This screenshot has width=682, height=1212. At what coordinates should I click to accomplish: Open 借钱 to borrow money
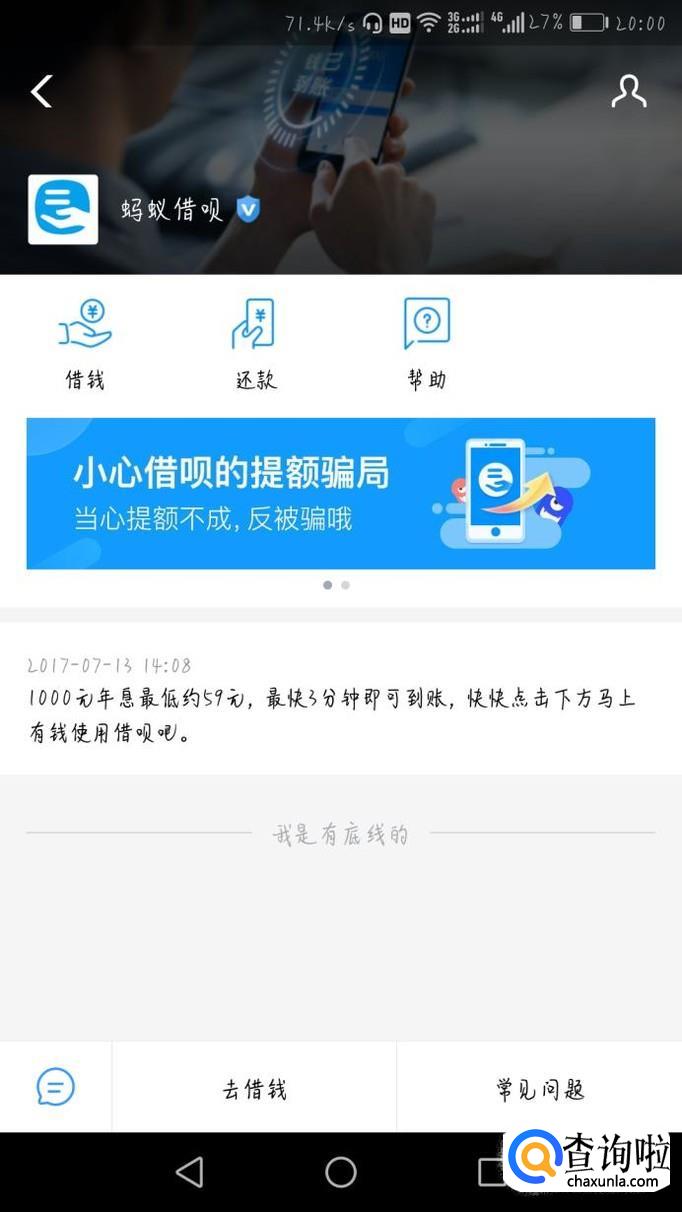click(x=85, y=345)
